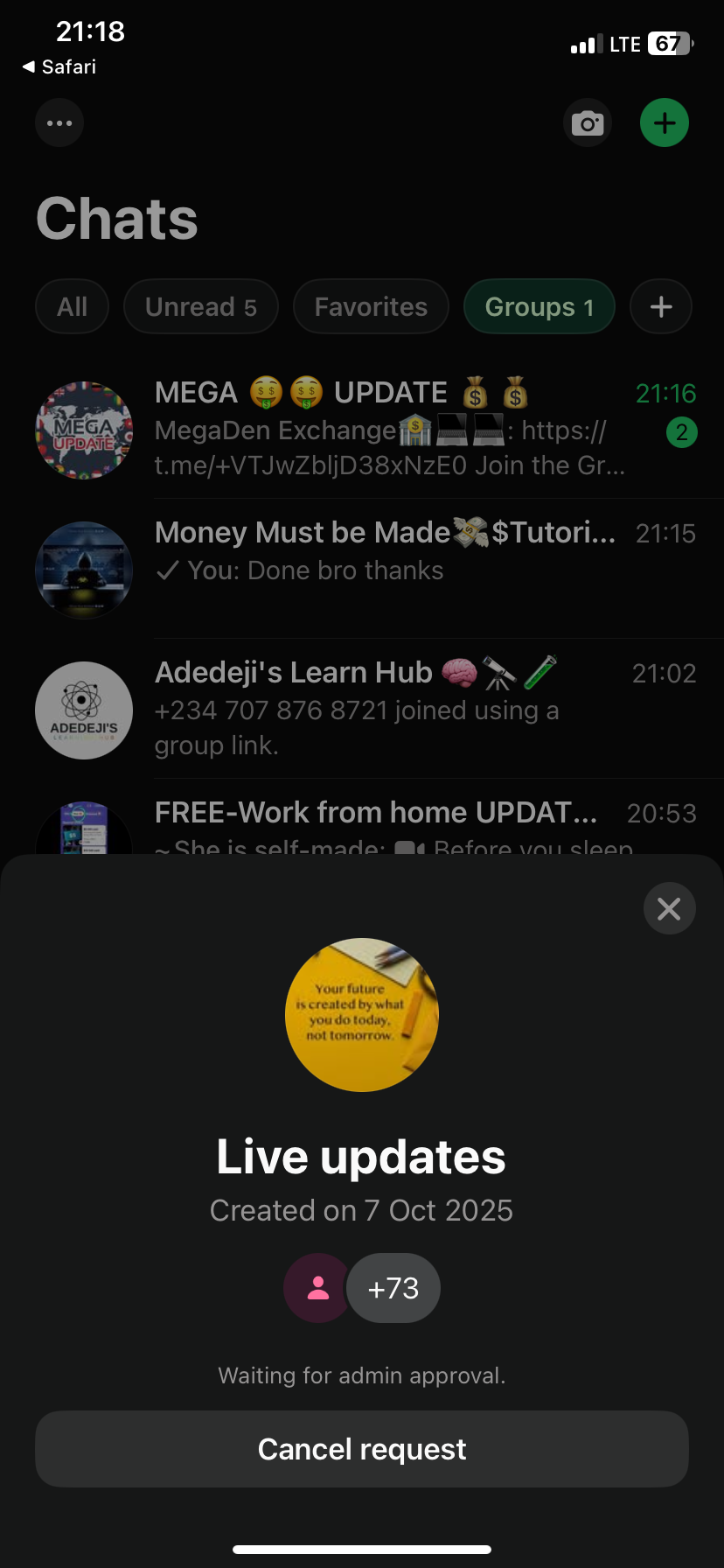Switch to the All filter
Viewport: 724px width, 1568px height.
click(x=72, y=307)
